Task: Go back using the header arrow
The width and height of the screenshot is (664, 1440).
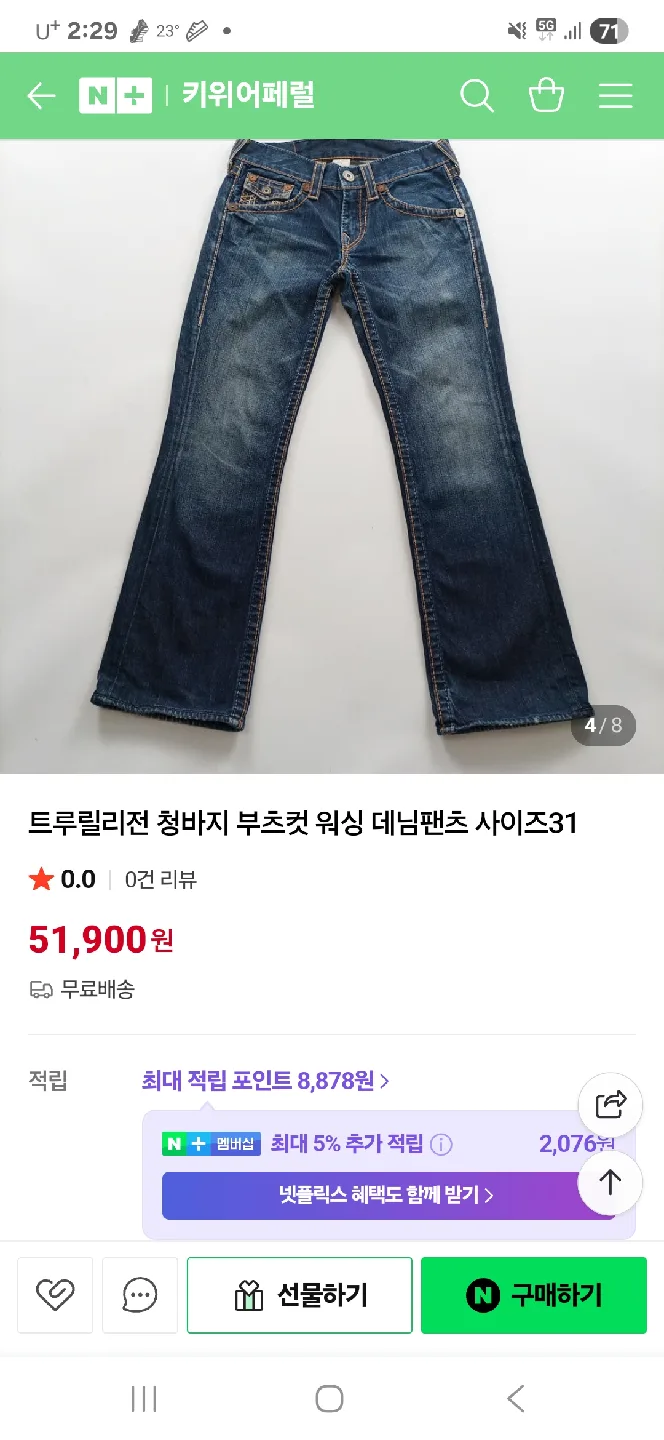Action: [41, 96]
